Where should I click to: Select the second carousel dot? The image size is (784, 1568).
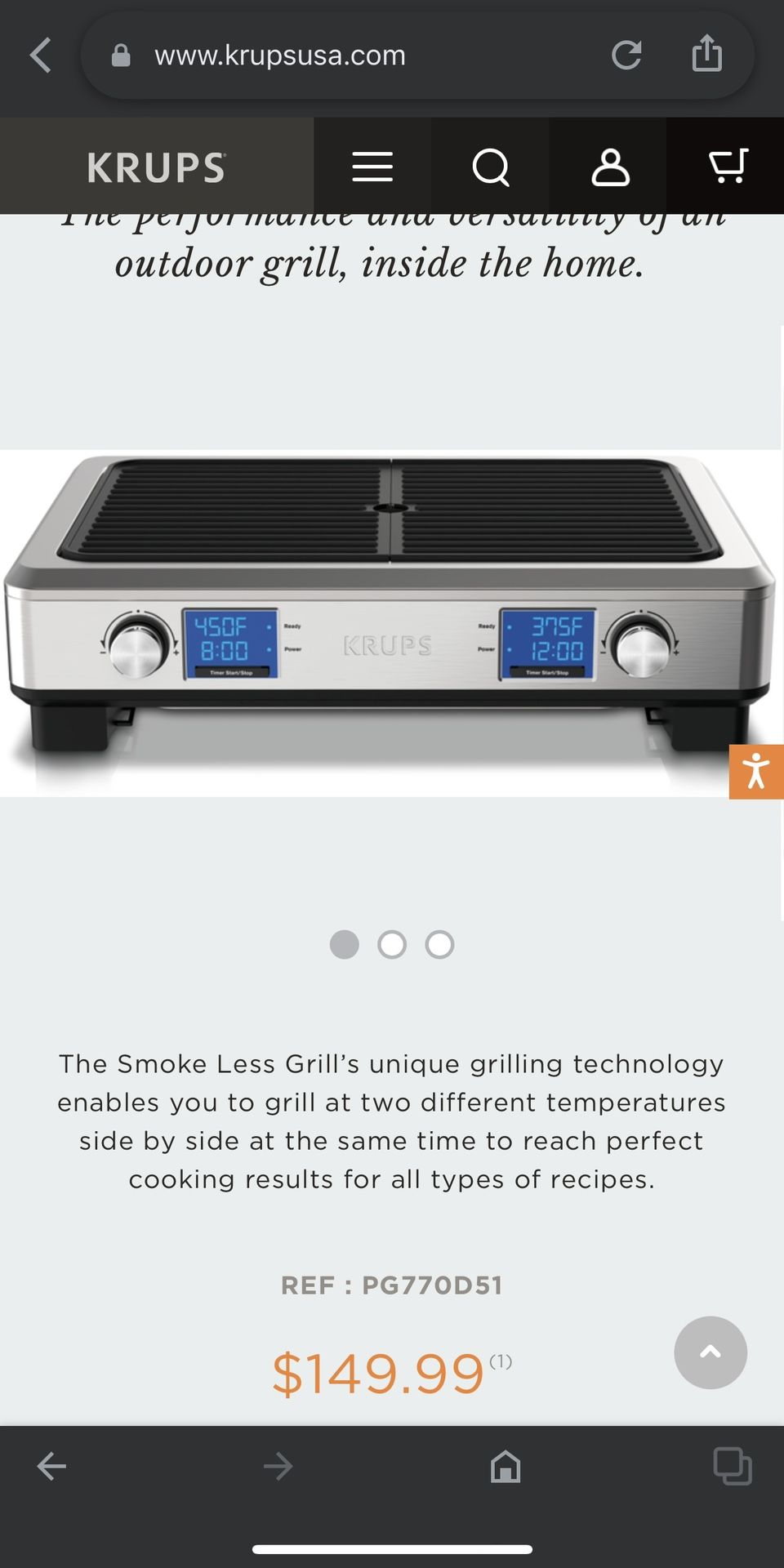(x=392, y=944)
